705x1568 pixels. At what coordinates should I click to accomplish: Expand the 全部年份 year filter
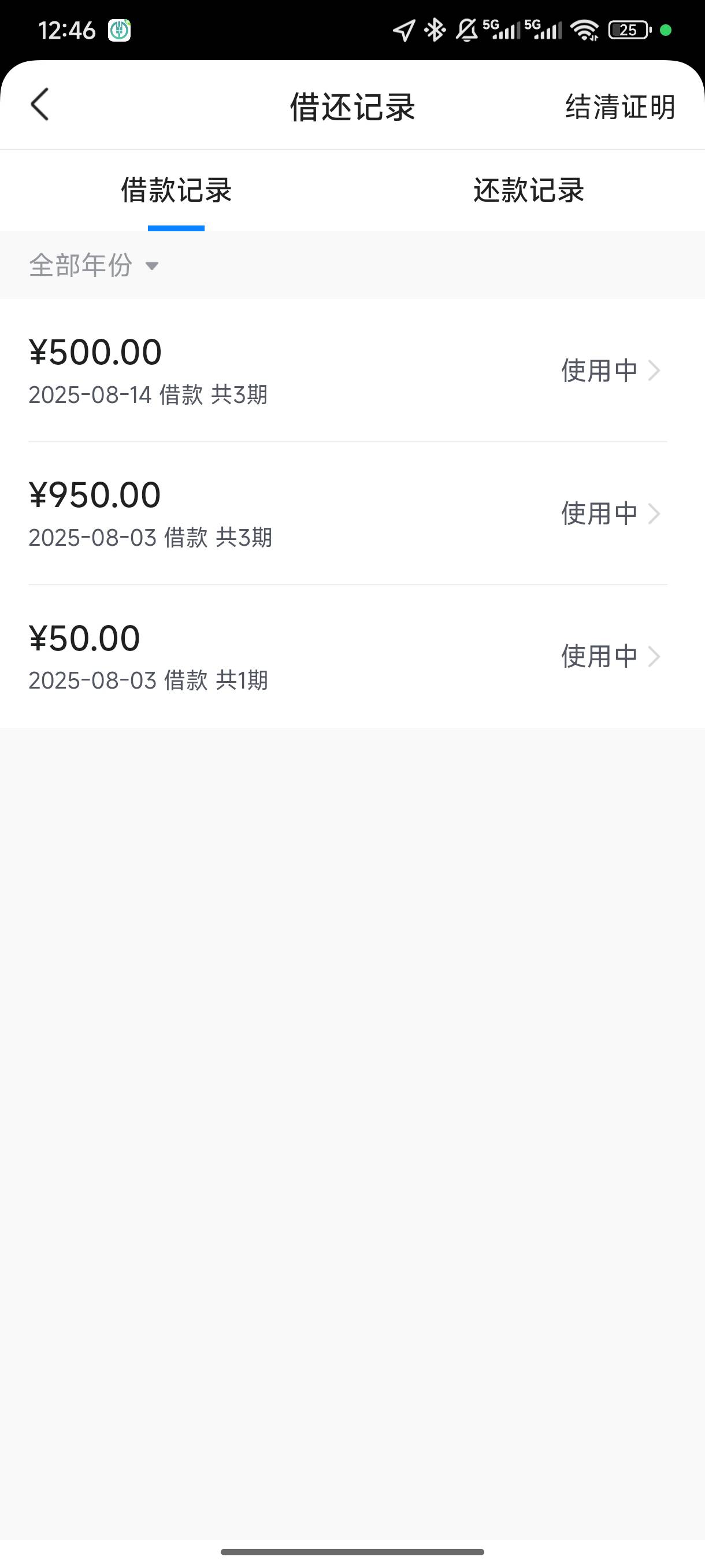coord(94,265)
